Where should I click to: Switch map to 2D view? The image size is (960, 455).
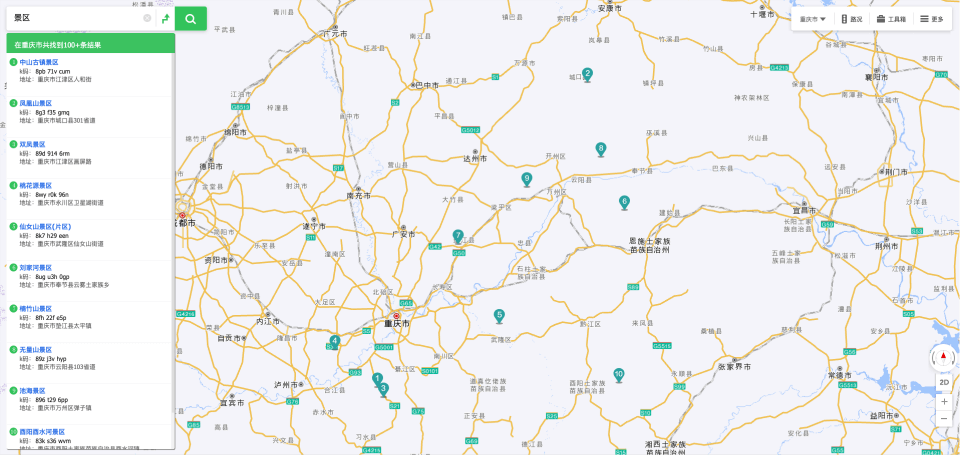pyautogui.click(x=944, y=382)
